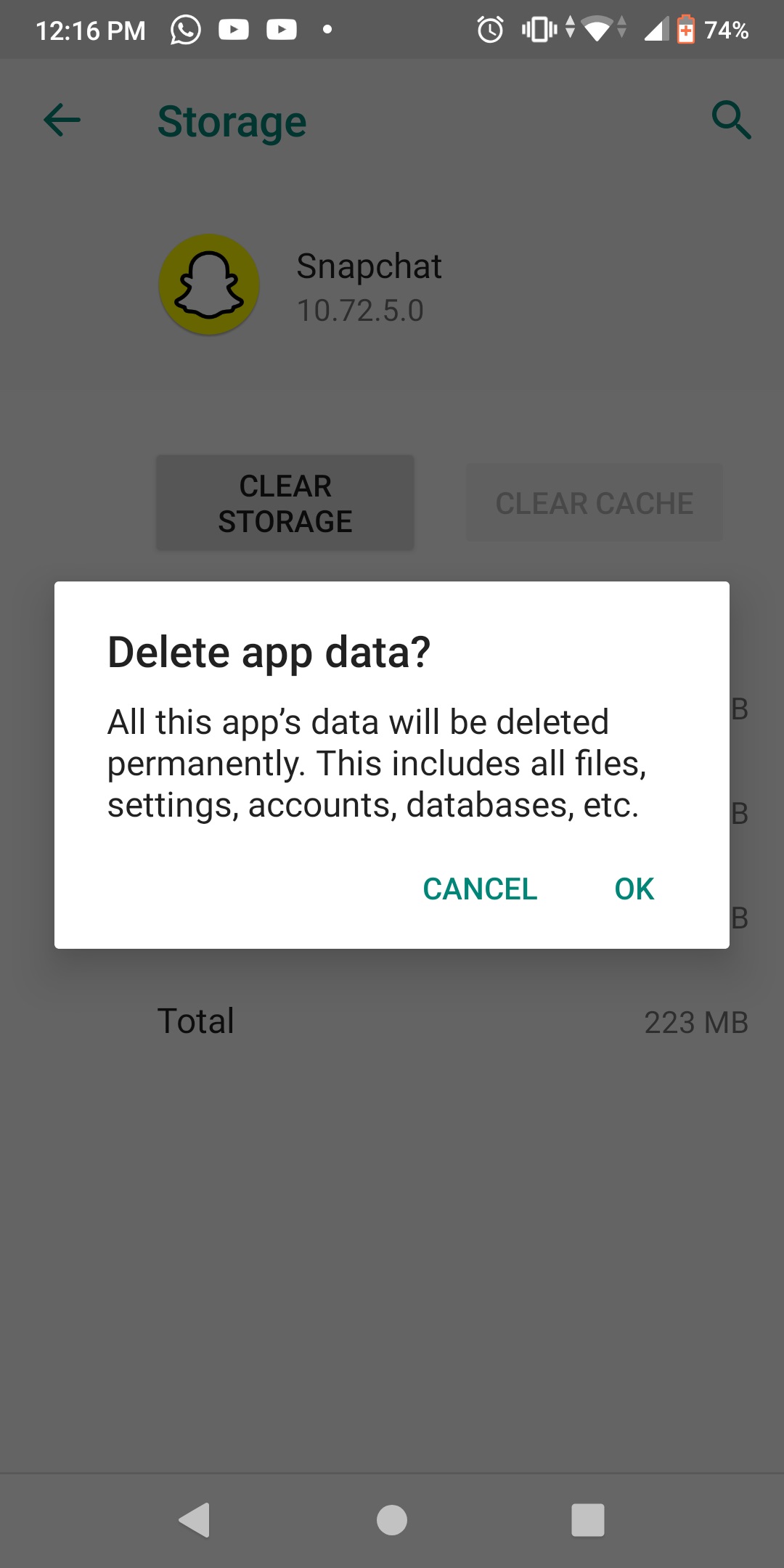Image resolution: width=784 pixels, height=1568 pixels.
Task: Cancel the delete app data dialog
Action: 480,889
